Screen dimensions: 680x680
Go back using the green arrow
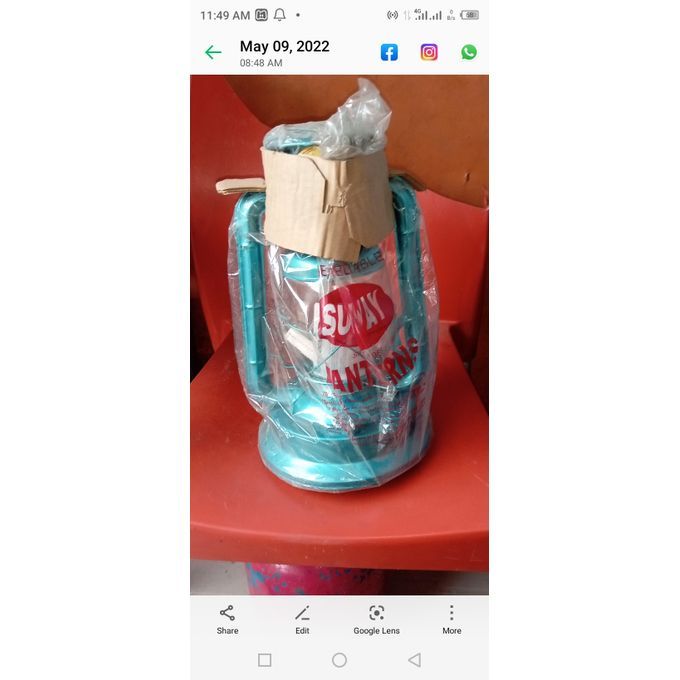(x=213, y=53)
